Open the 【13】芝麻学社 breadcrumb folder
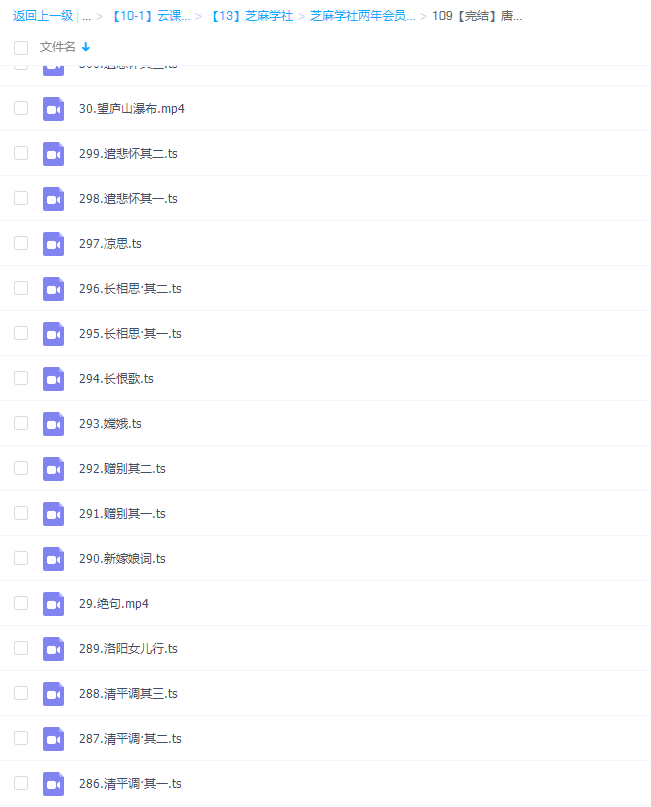This screenshot has width=651, height=807. [x=250, y=16]
